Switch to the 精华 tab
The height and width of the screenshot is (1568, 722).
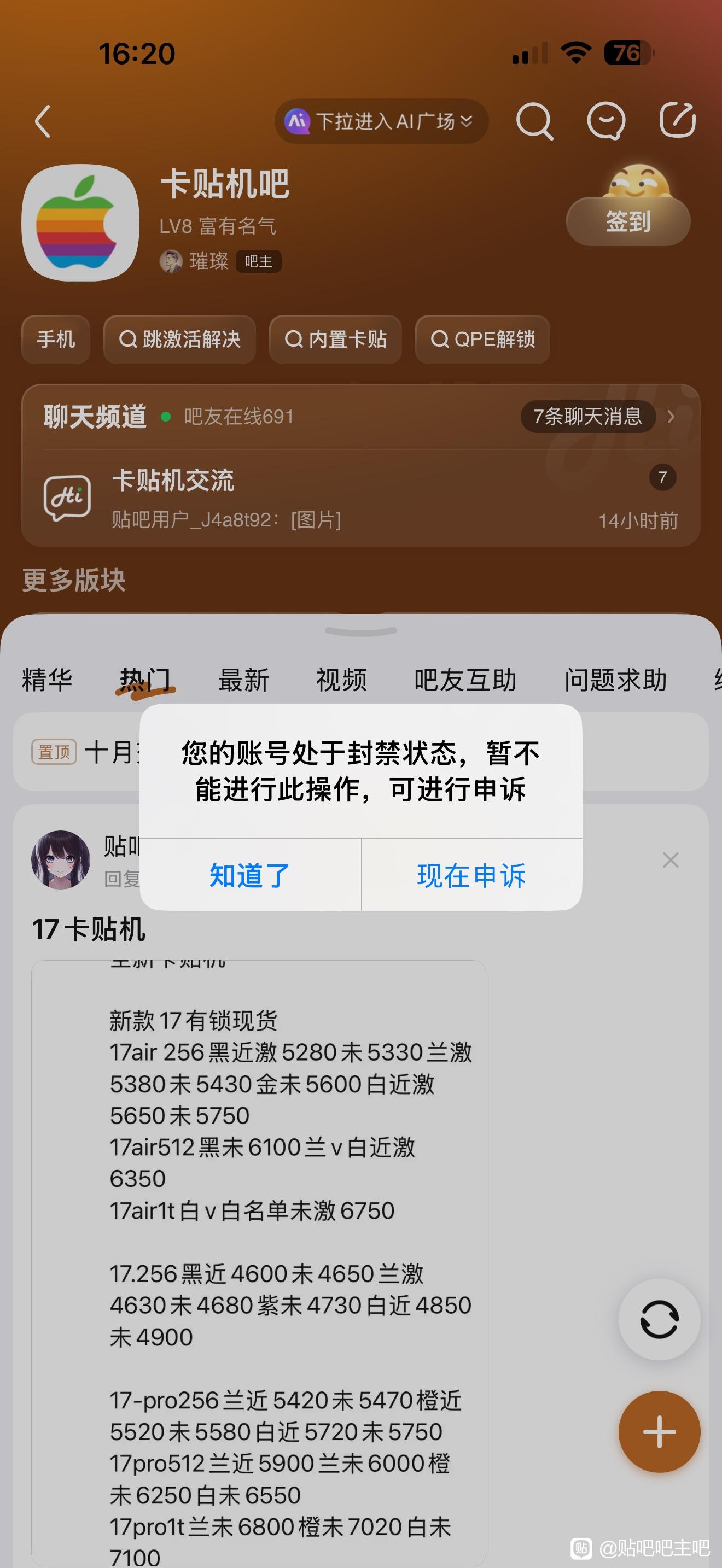[47, 680]
